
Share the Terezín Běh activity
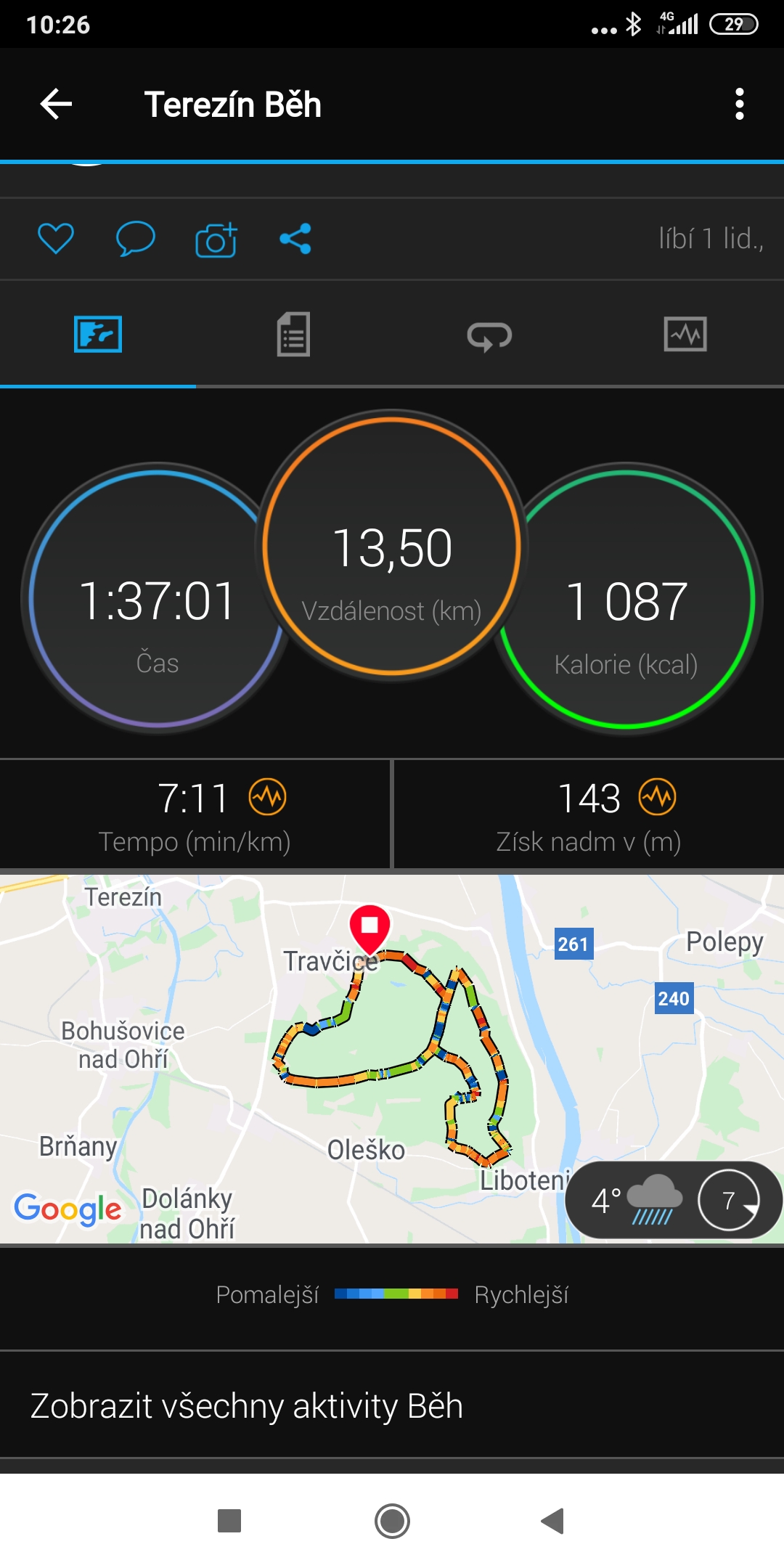295,238
